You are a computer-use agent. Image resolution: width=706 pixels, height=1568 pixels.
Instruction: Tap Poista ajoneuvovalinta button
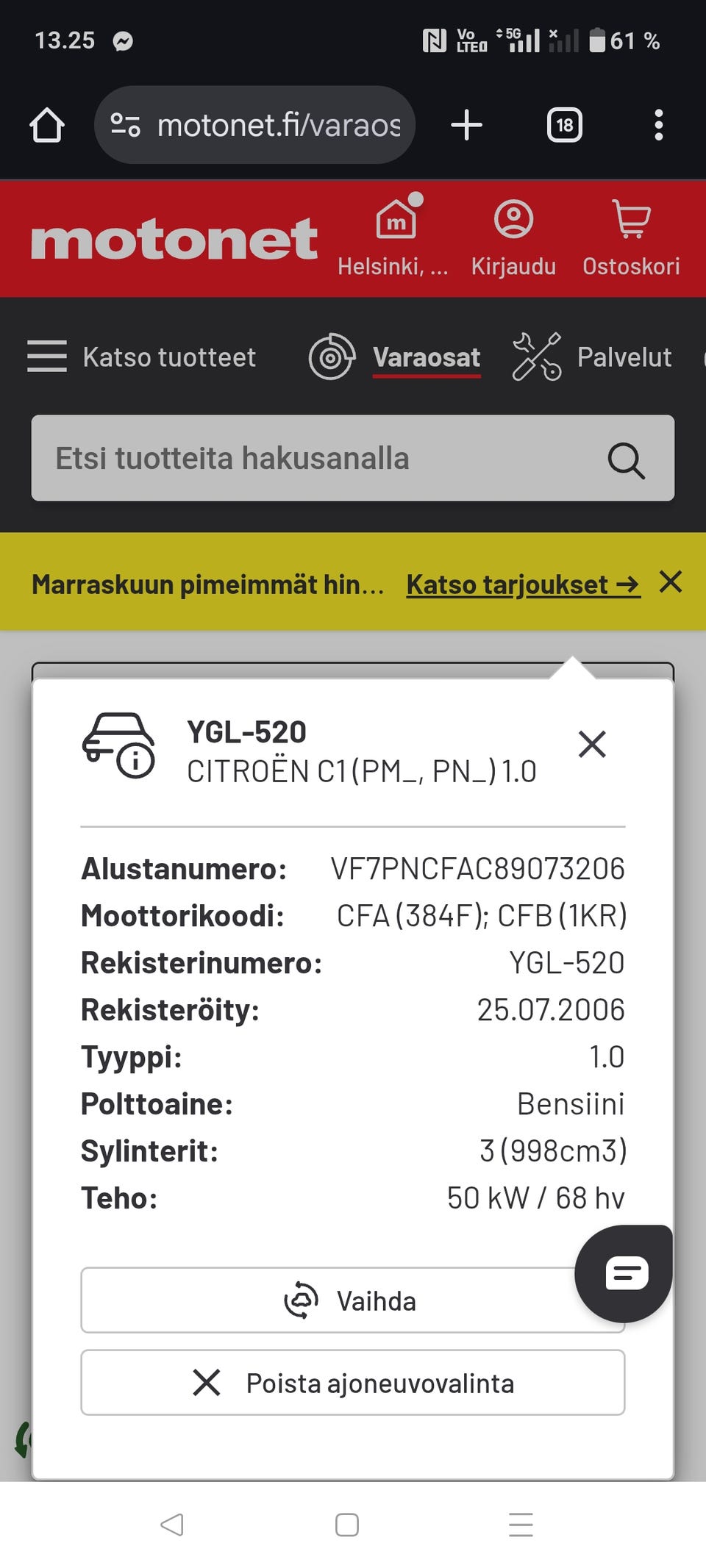click(x=353, y=1383)
